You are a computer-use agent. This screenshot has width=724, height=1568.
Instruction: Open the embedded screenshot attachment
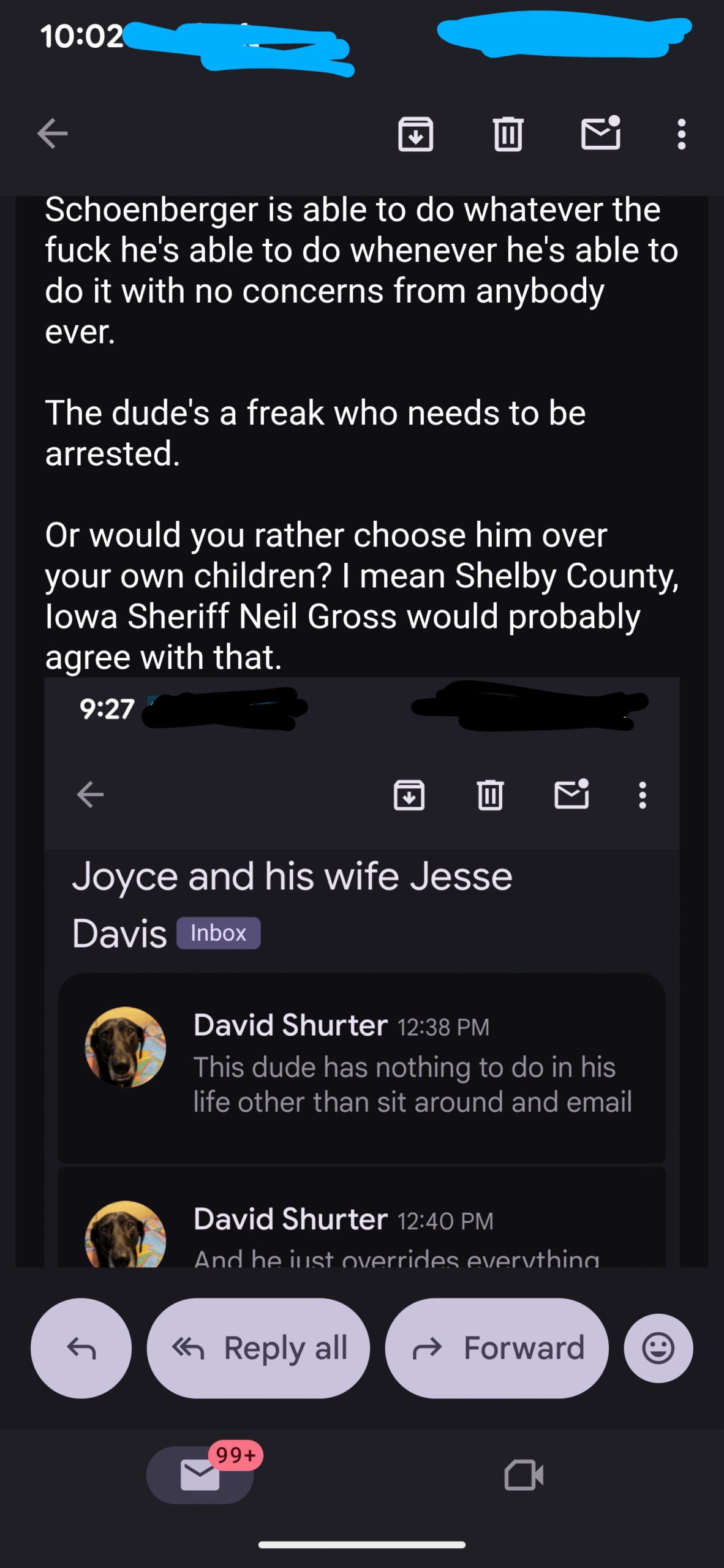pyautogui.click(x=361, y=980)
